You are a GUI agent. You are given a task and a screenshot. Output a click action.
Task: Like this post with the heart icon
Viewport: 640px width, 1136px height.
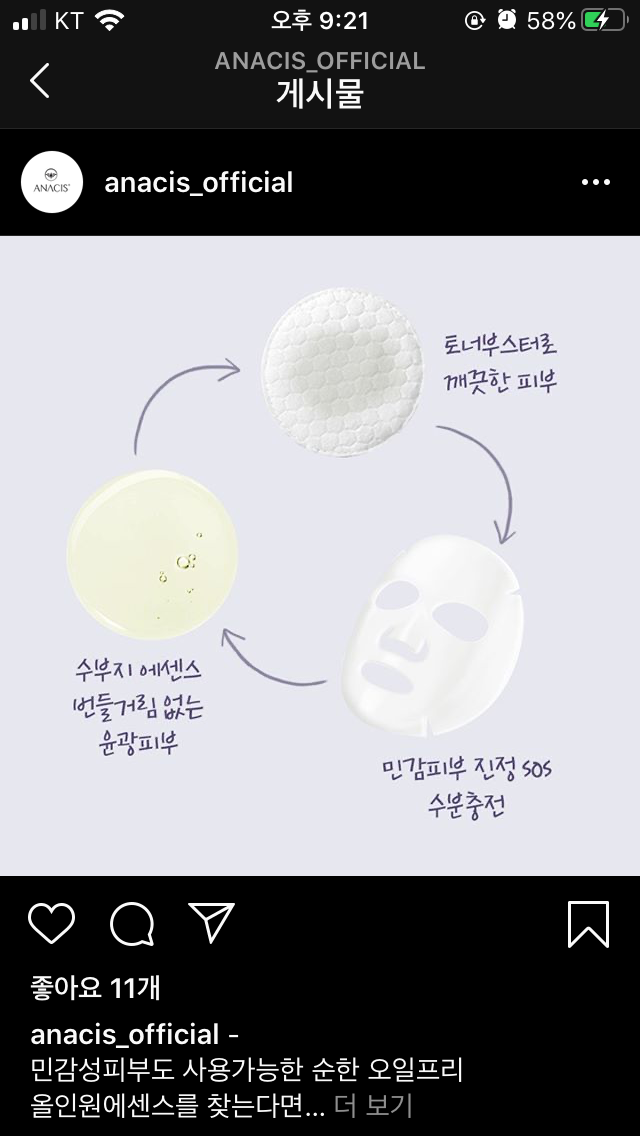52,923
